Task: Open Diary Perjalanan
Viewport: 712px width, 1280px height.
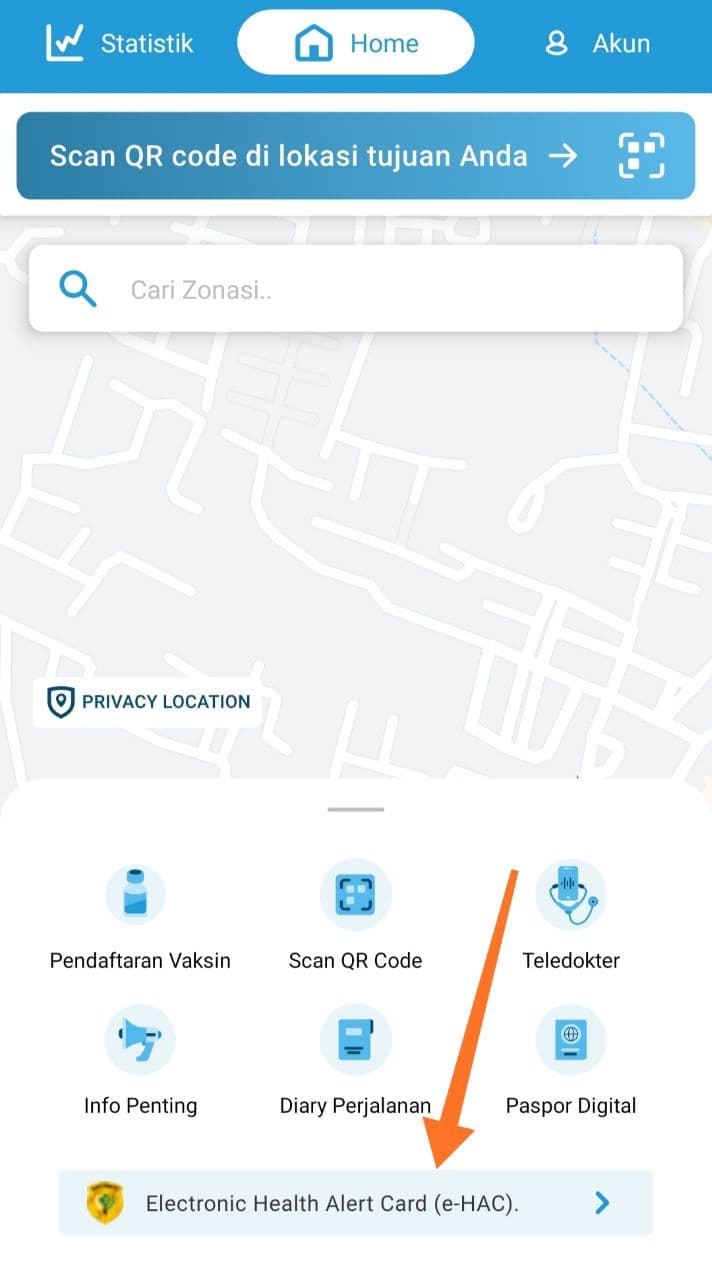Action: coord(355,1060)
